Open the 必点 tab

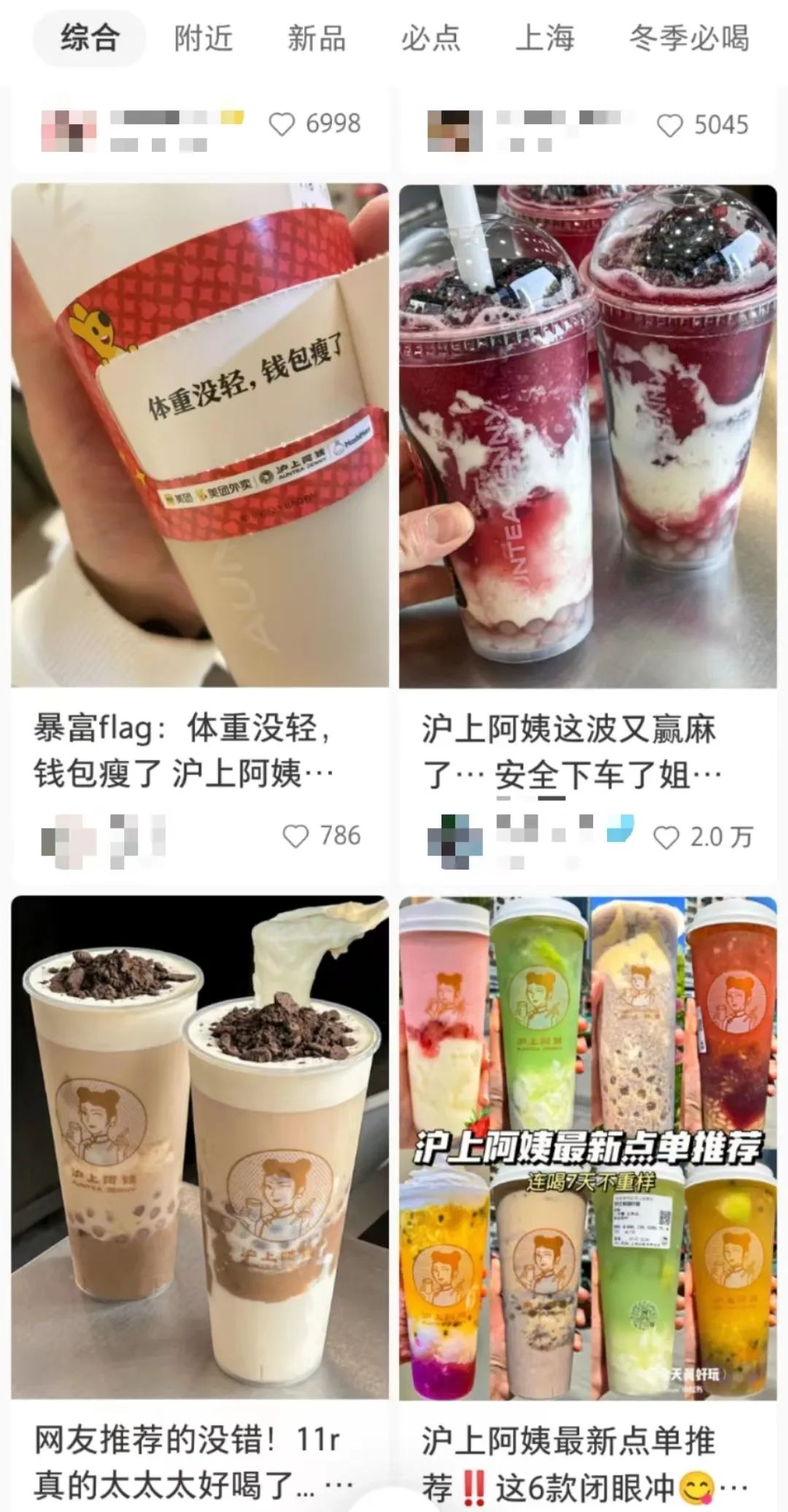click(430, 38)
